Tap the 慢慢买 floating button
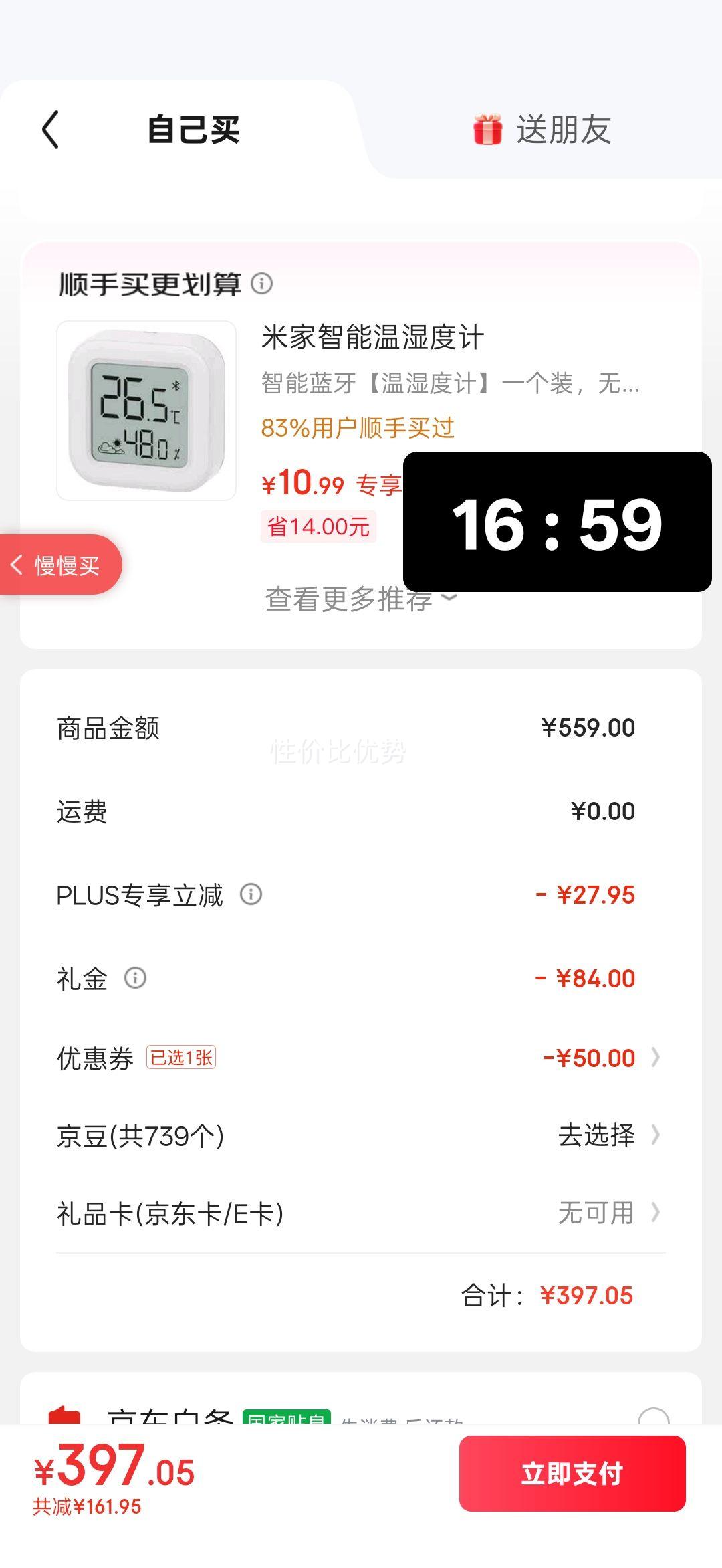This screenshot has width=722, height=1568. click(60, 565)
